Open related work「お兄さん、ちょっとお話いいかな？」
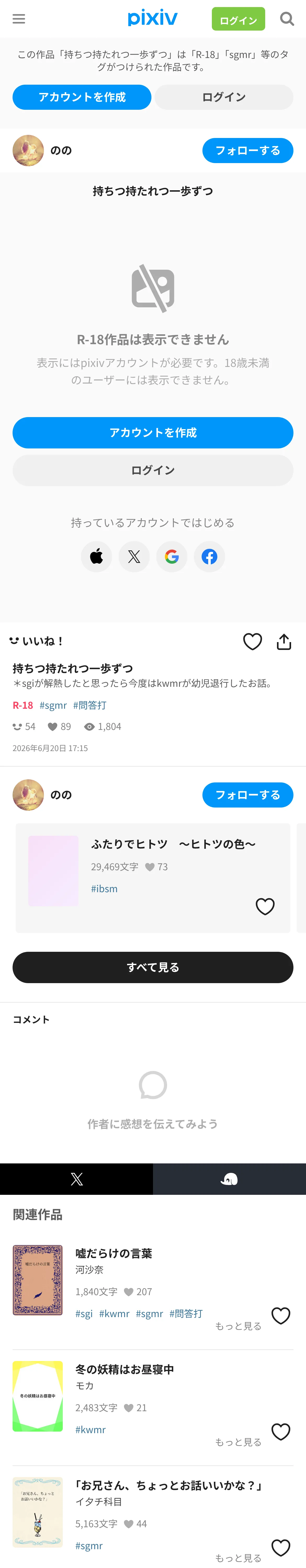This screenshot has height=1568, width=306. pos(169,1485)
